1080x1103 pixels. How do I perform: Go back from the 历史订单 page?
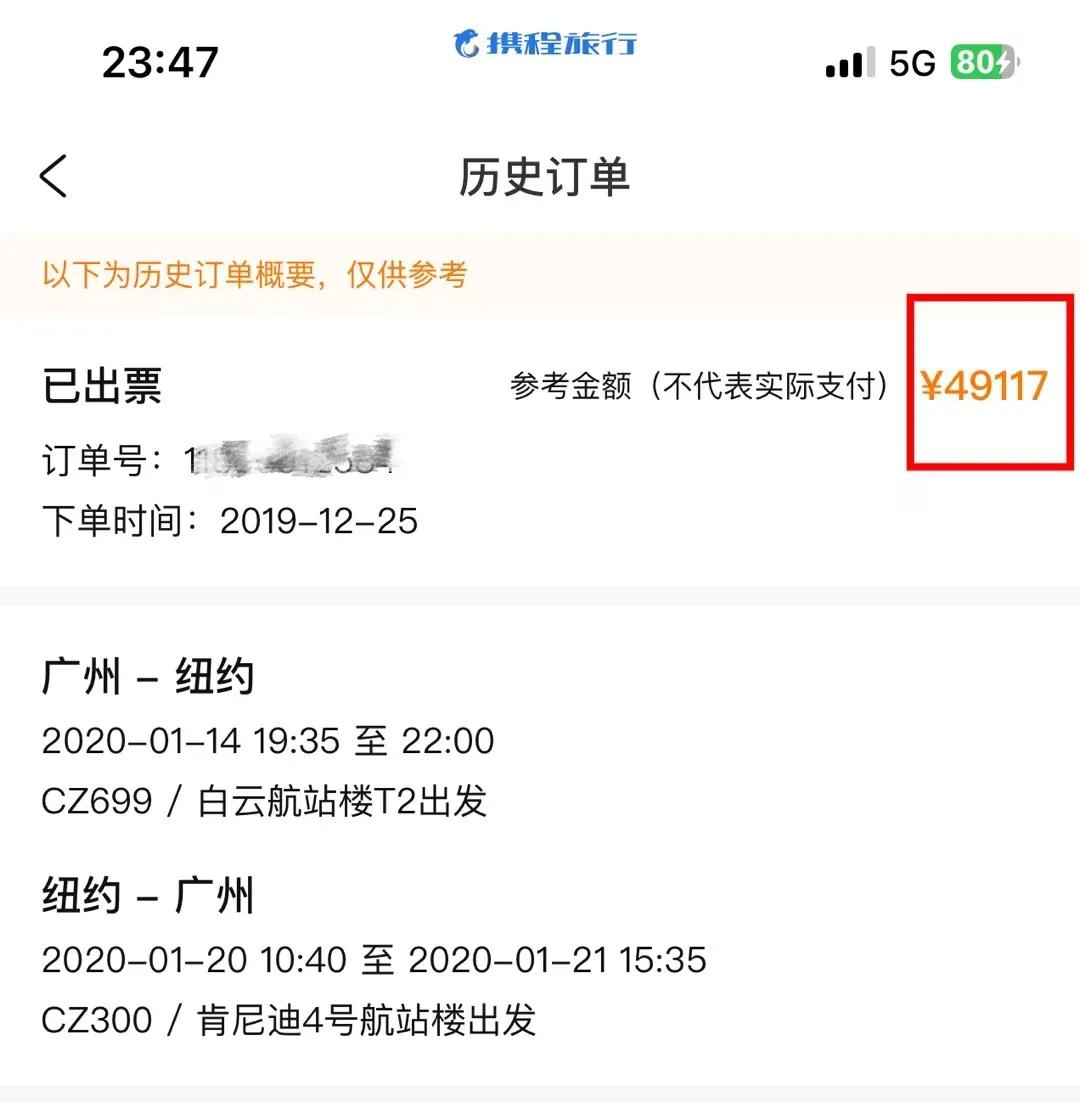[x=54, y=177]
